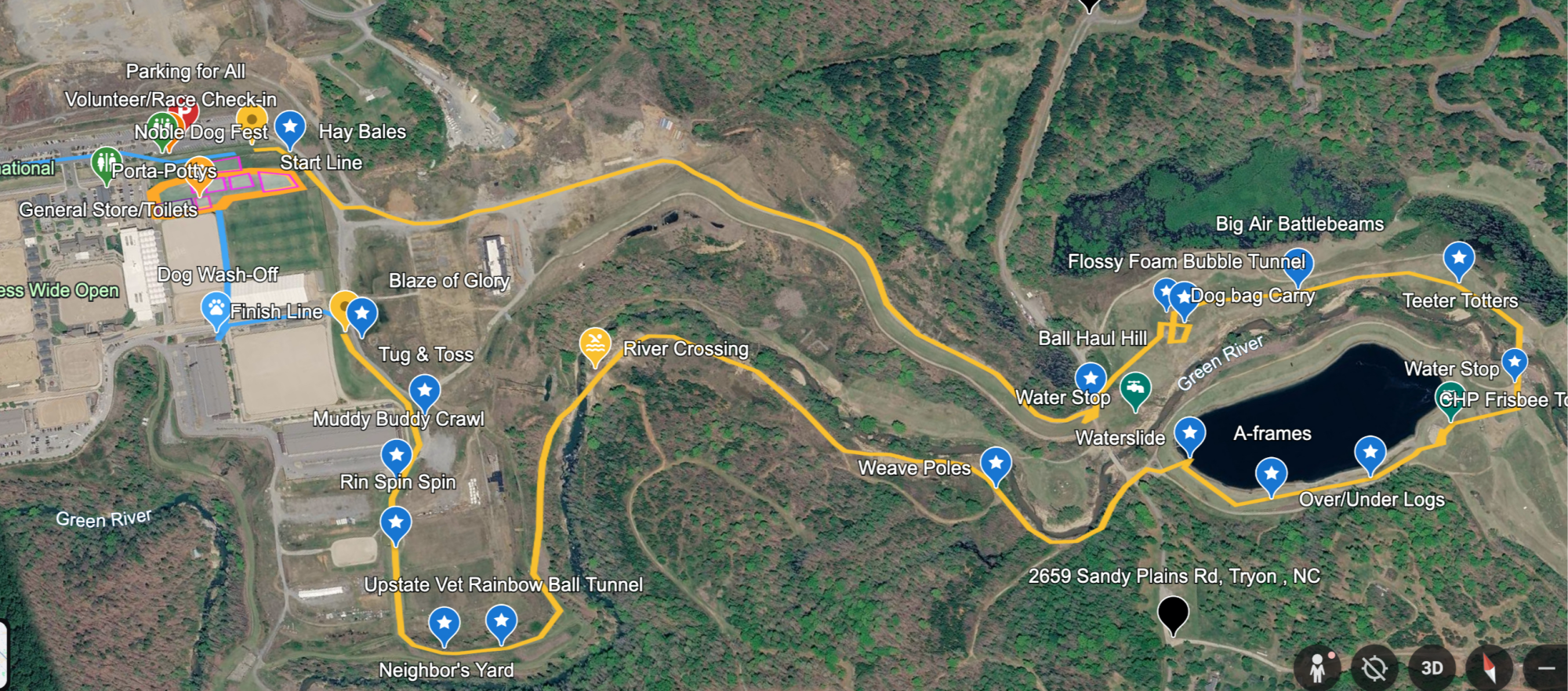
Task: Open the CHP Frisbee Toss green pin
Action: click(1450, 398)
